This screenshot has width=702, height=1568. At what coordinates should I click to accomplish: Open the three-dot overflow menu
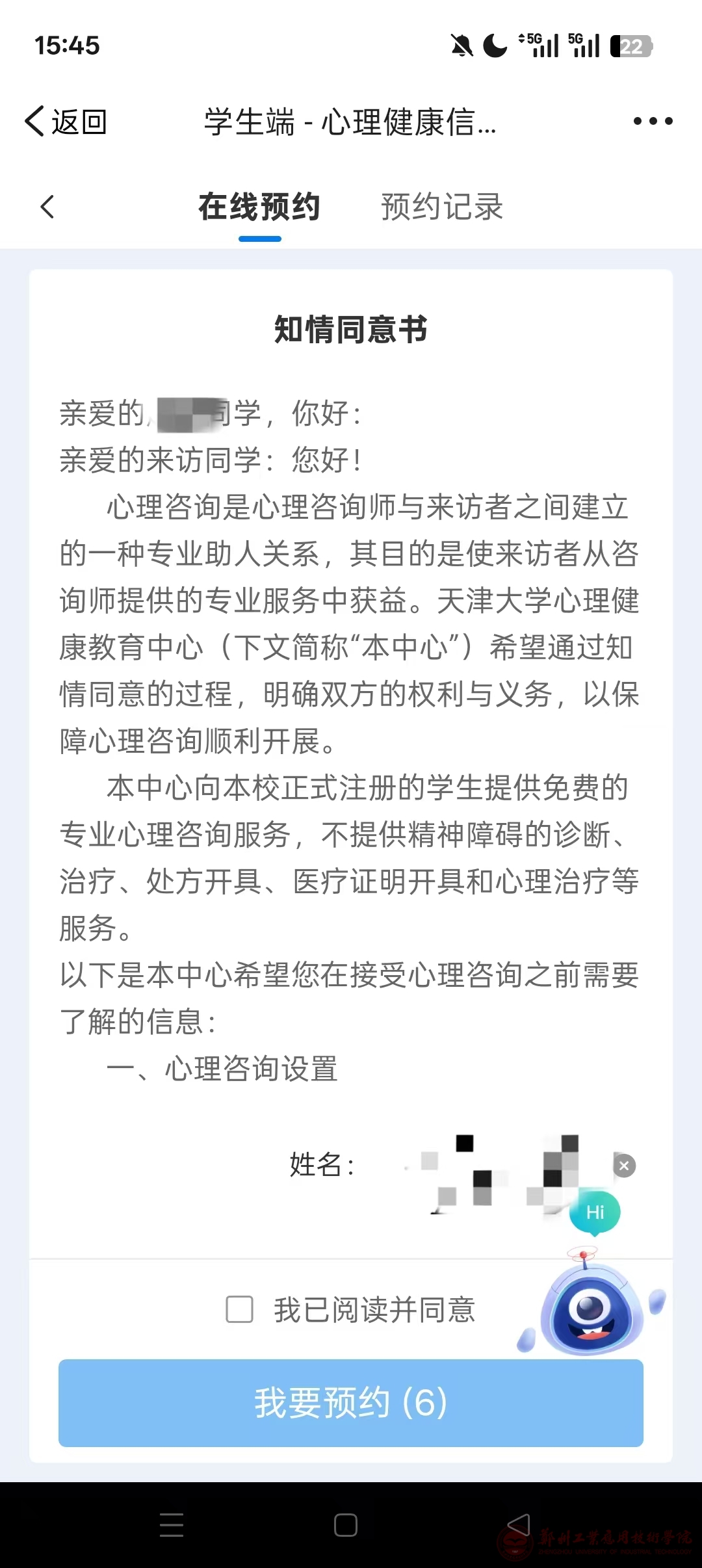click(x=653, y=121)
